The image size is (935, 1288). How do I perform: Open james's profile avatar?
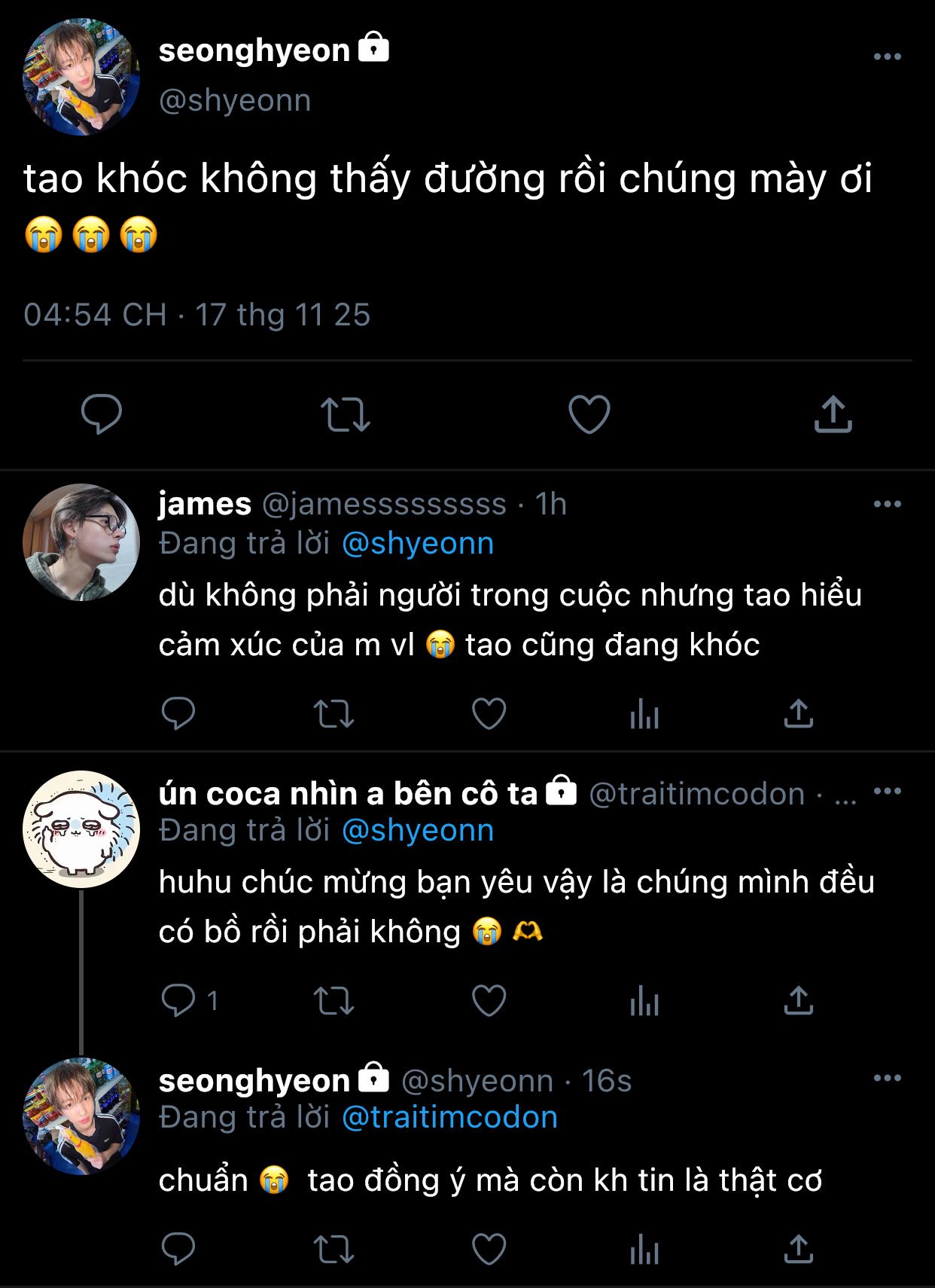click(81, 542)
